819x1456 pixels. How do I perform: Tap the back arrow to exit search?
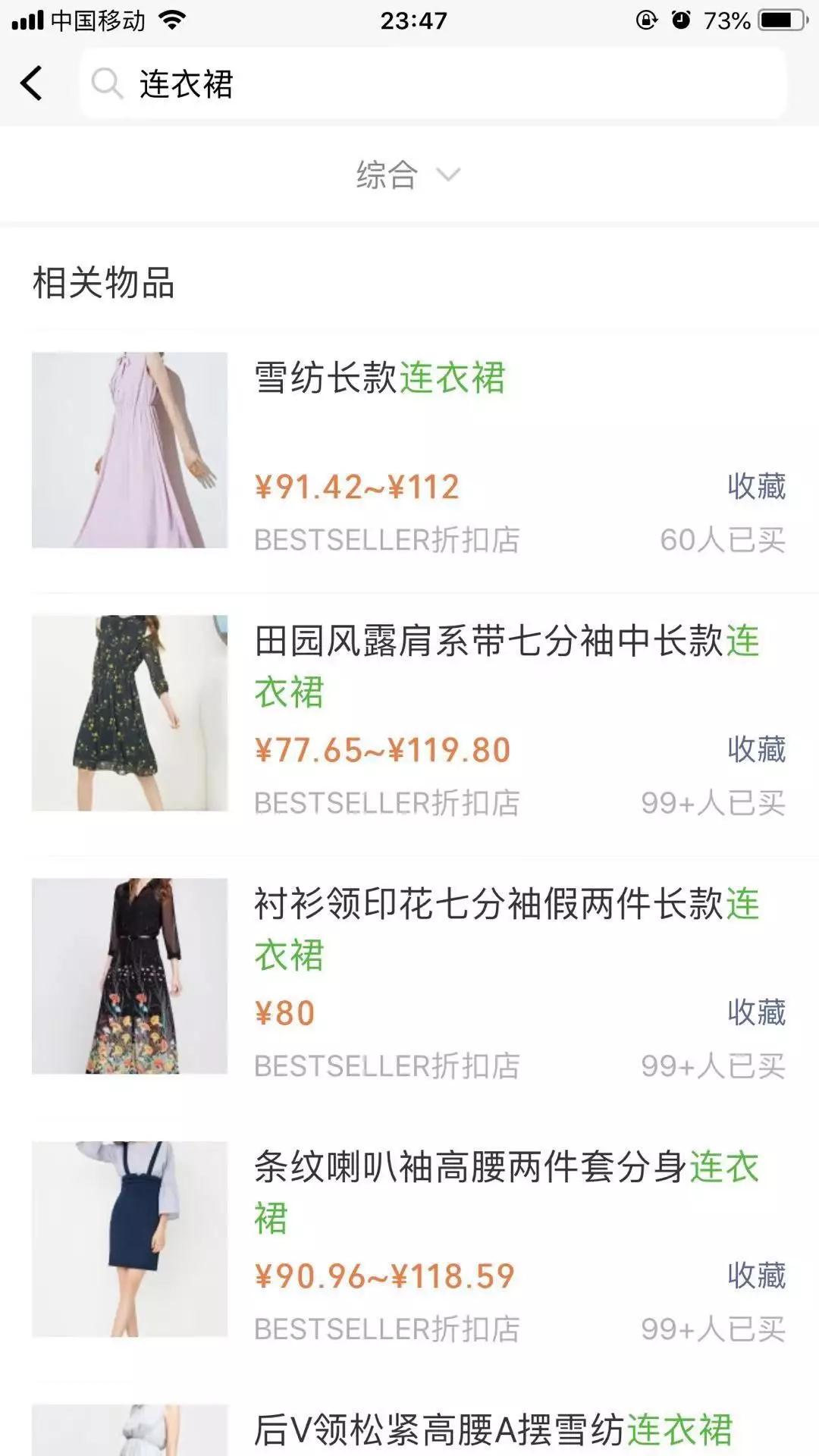[x=32, y=82]
